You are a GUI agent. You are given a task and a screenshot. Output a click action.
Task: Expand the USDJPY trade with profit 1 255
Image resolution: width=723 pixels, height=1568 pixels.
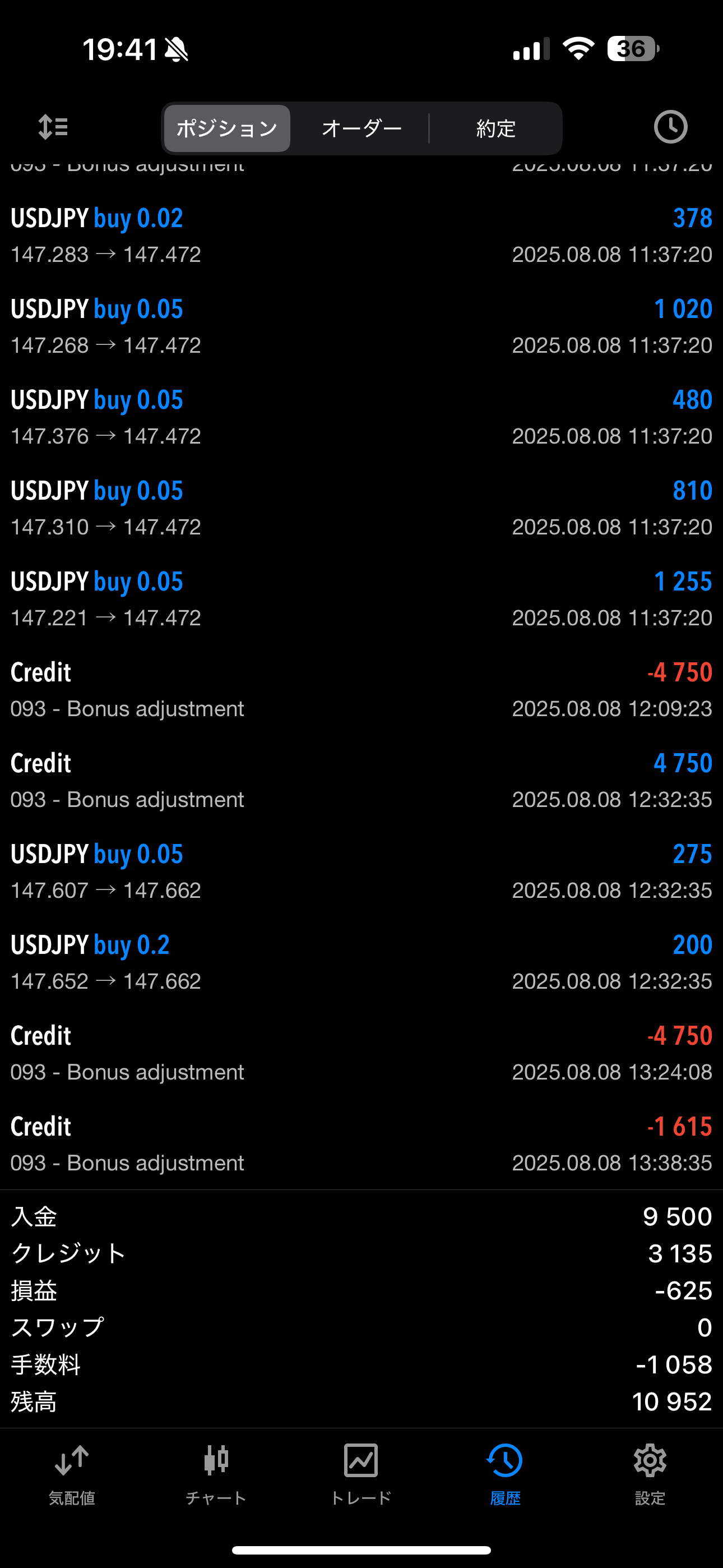click(x=361, y=599)
